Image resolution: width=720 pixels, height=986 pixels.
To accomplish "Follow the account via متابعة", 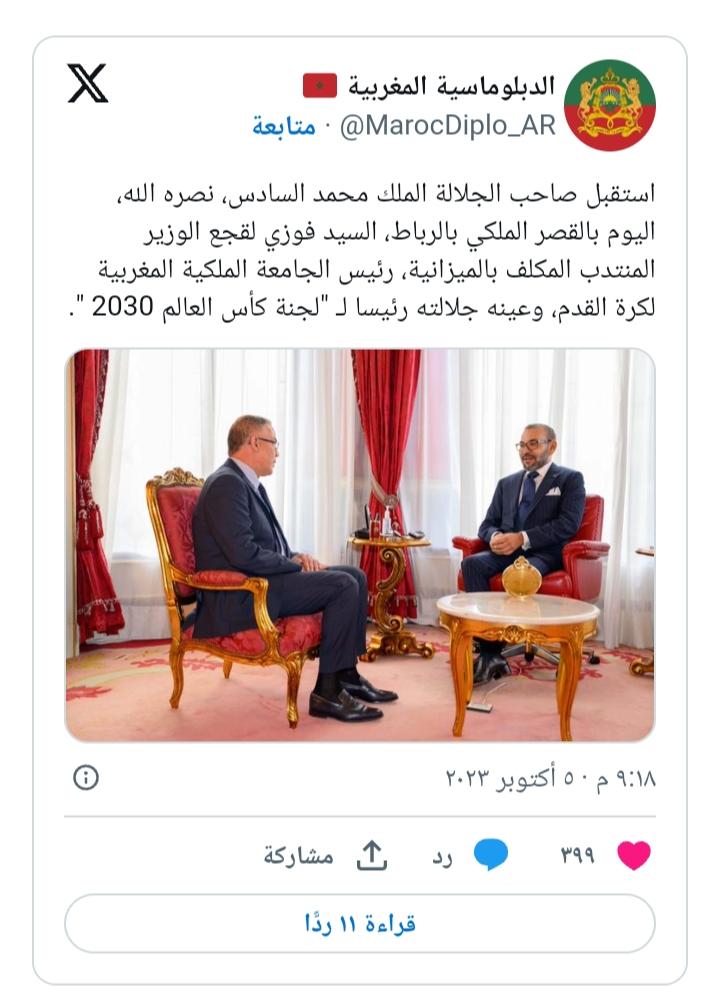I will click(x=284, y=127).
